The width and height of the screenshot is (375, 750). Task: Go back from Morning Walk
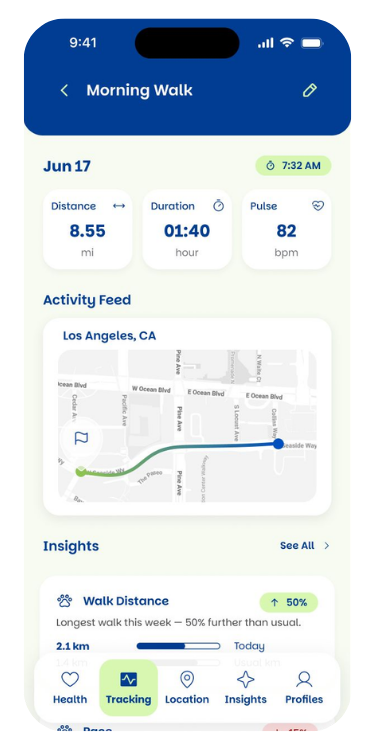point(65,90)
